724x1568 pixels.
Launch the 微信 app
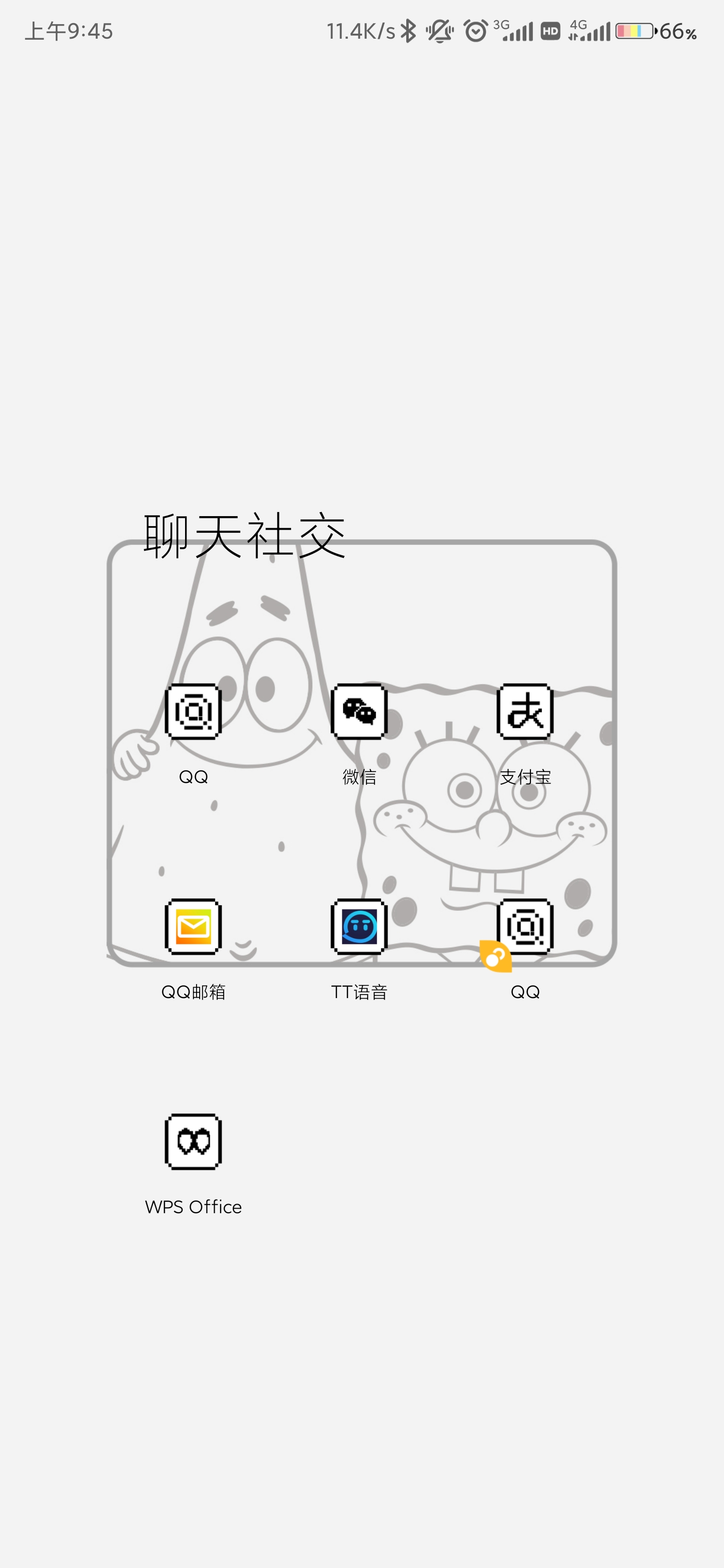359,712
